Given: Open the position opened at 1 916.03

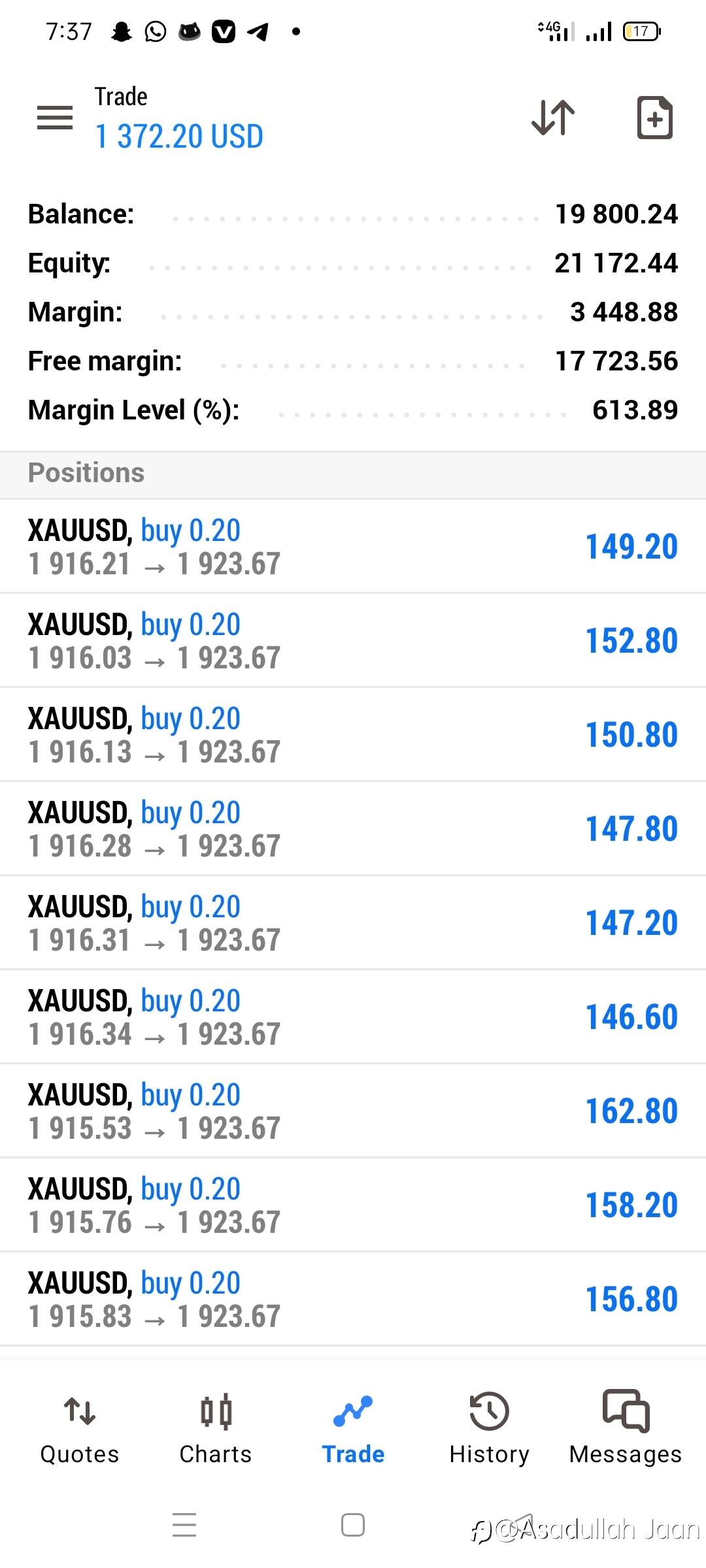Looking at the screenshot, I should tap(353, 641).
